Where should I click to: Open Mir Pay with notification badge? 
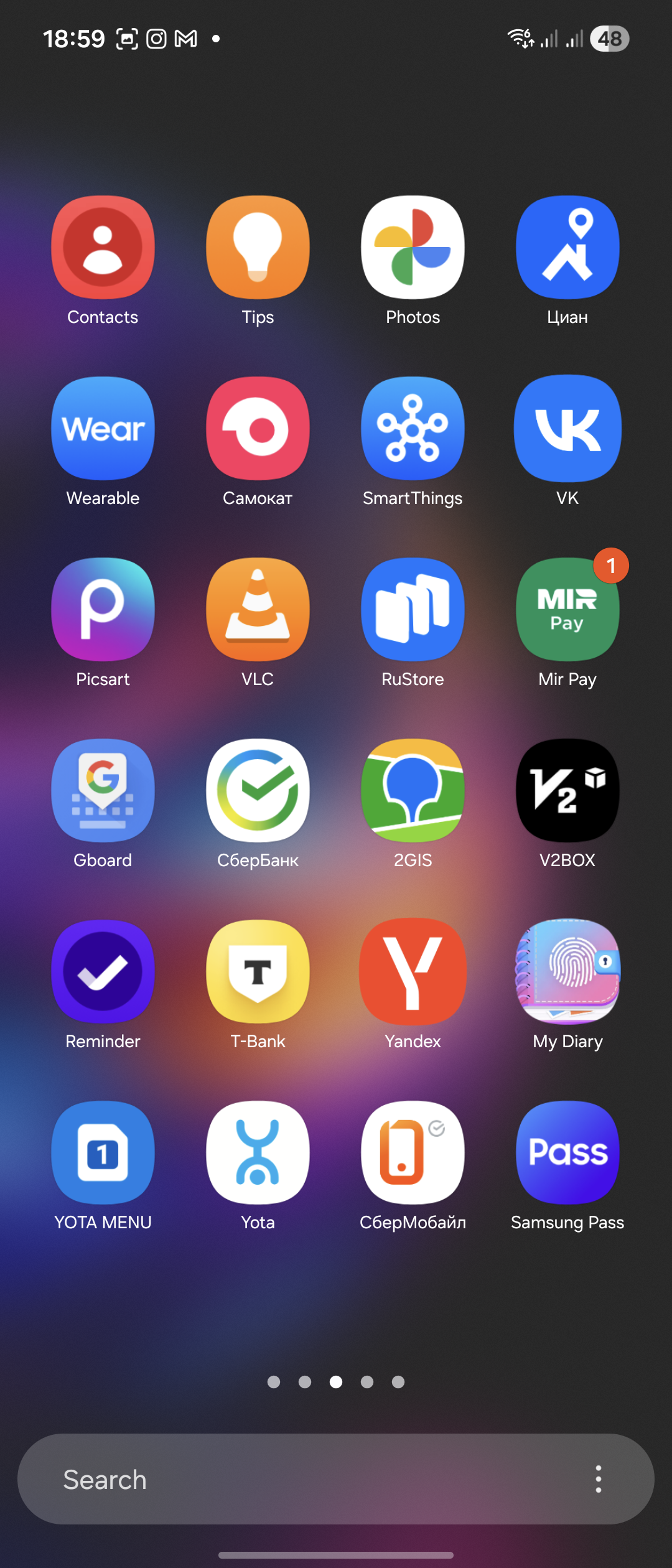pyautogui.click(x=567, y=610)
